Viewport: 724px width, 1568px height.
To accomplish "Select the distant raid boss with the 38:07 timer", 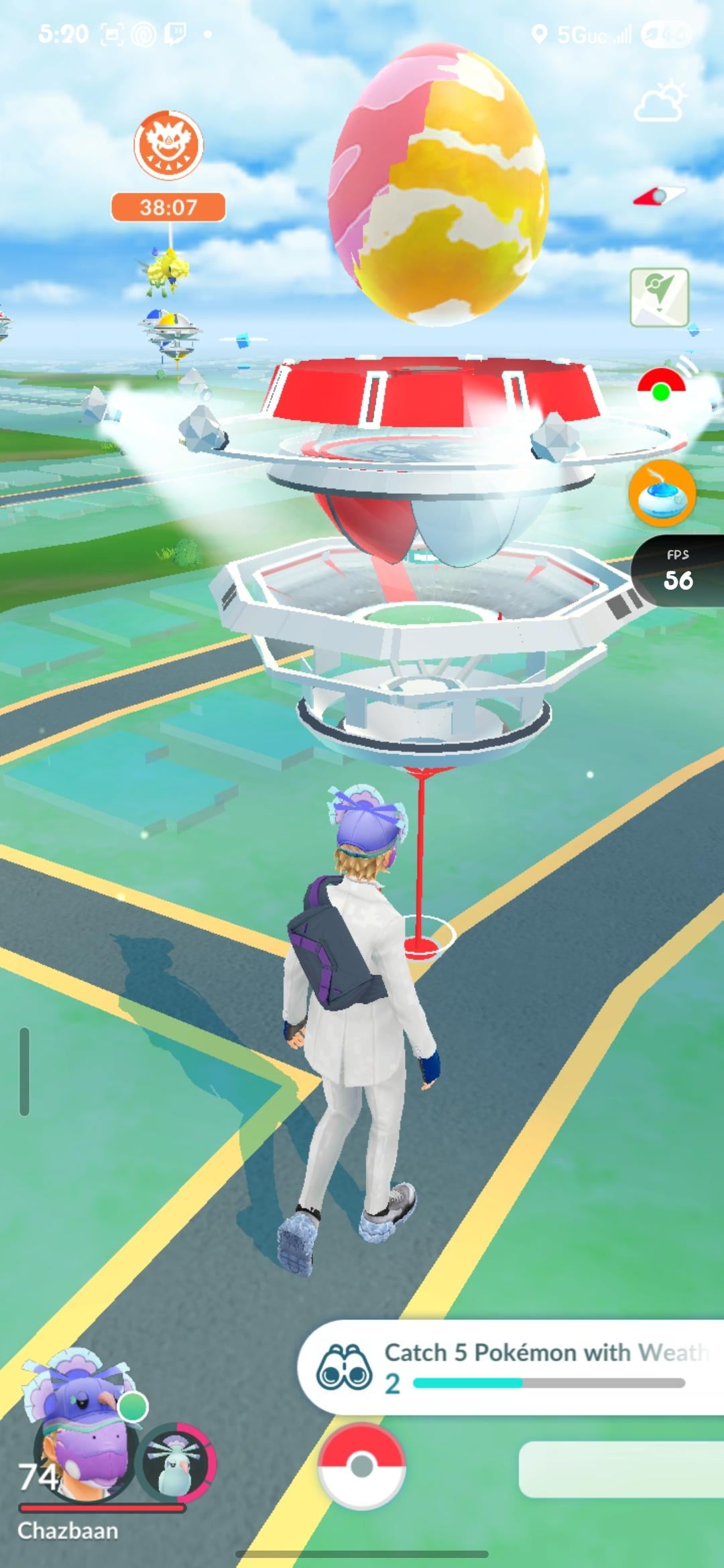I will pyautogui.click(x=168, y=268).
